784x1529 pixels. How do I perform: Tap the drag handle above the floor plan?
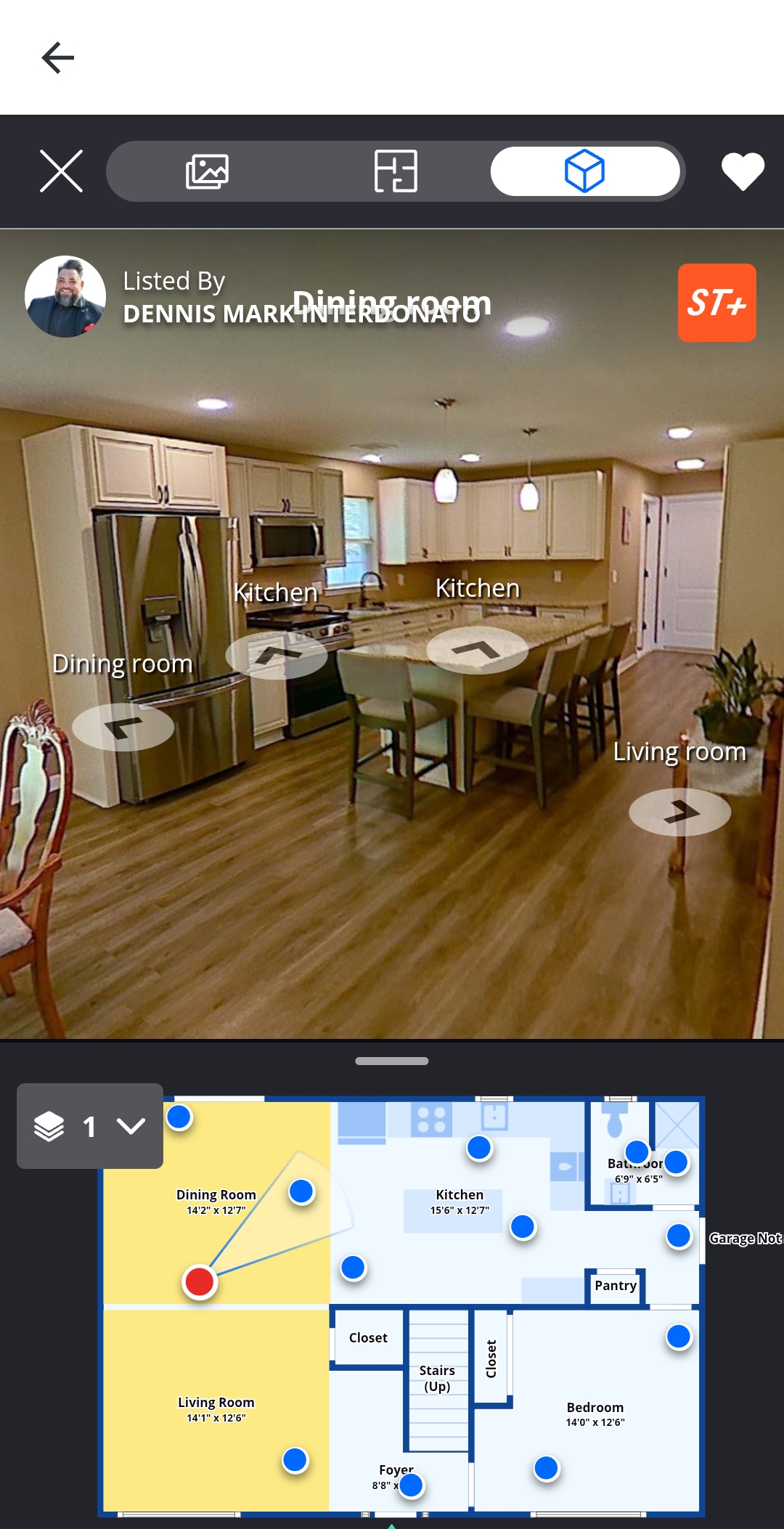point(392,1061)
